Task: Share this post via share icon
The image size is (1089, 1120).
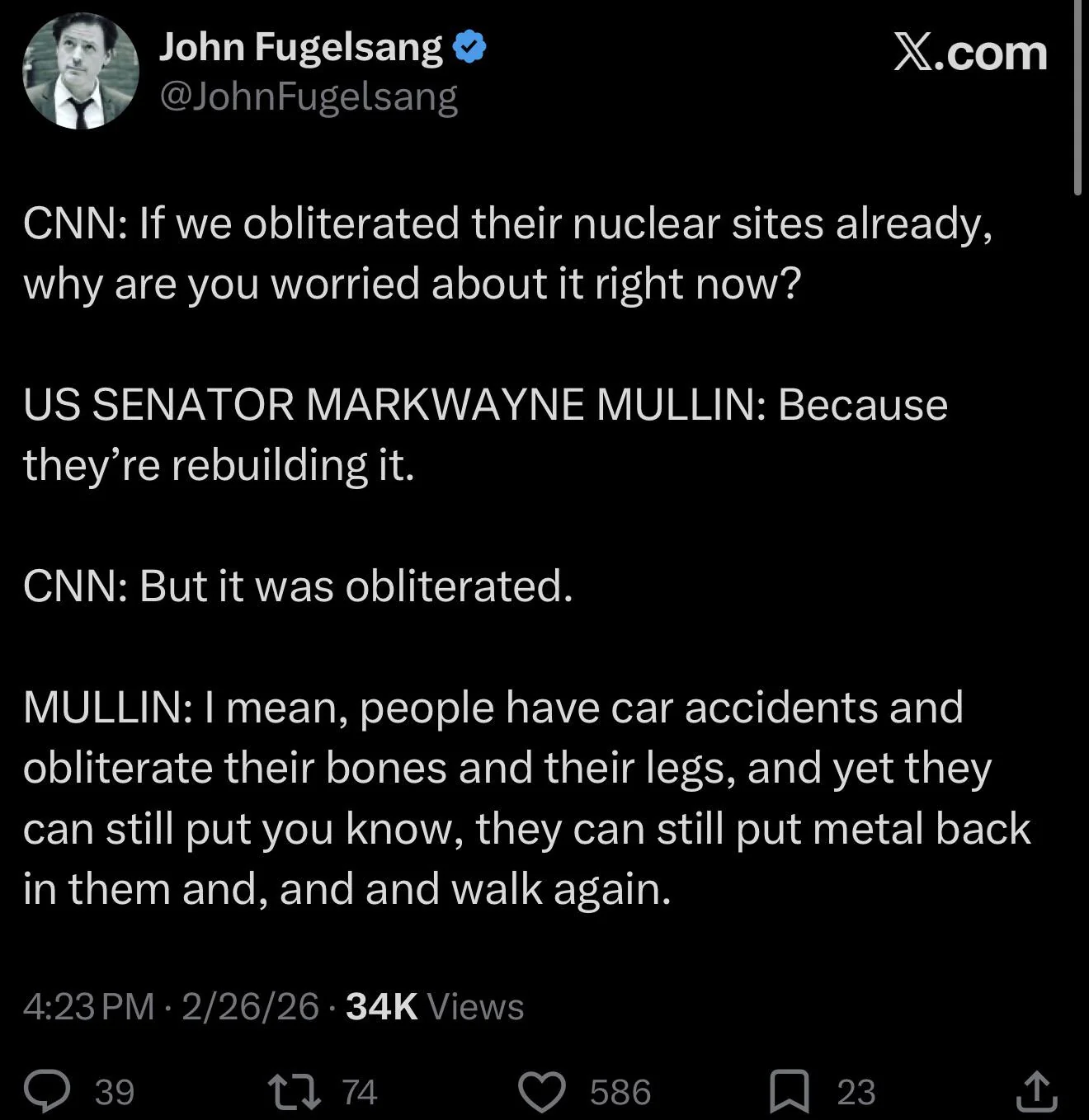Action: [x=1036, y=1090]
